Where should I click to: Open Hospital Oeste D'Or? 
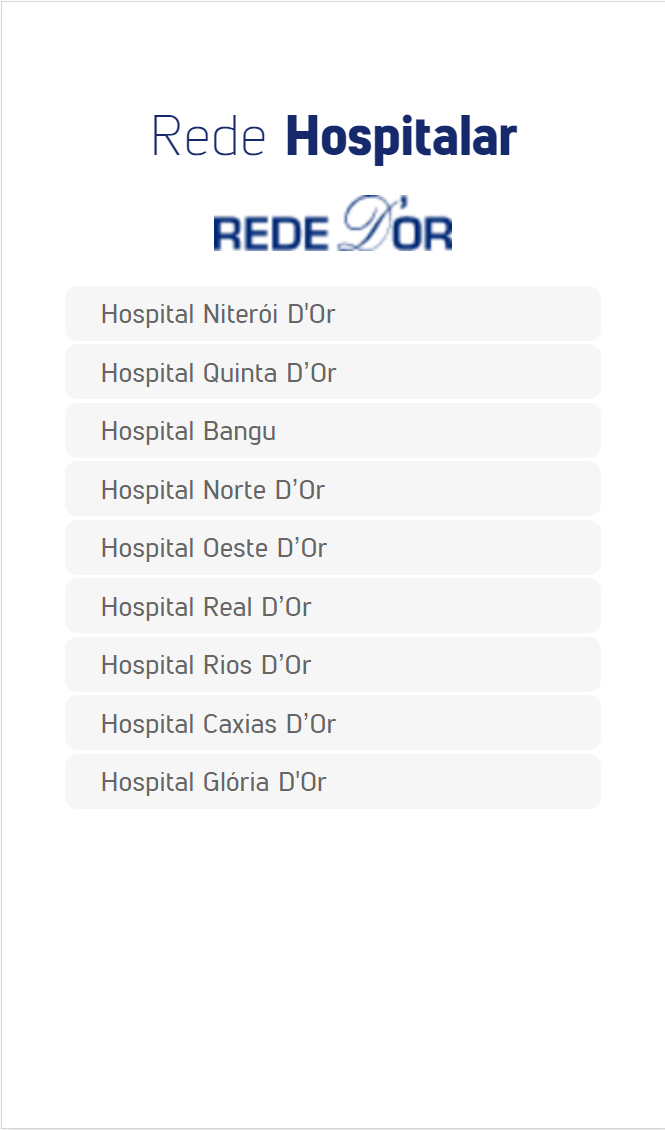tap(333, 547)
